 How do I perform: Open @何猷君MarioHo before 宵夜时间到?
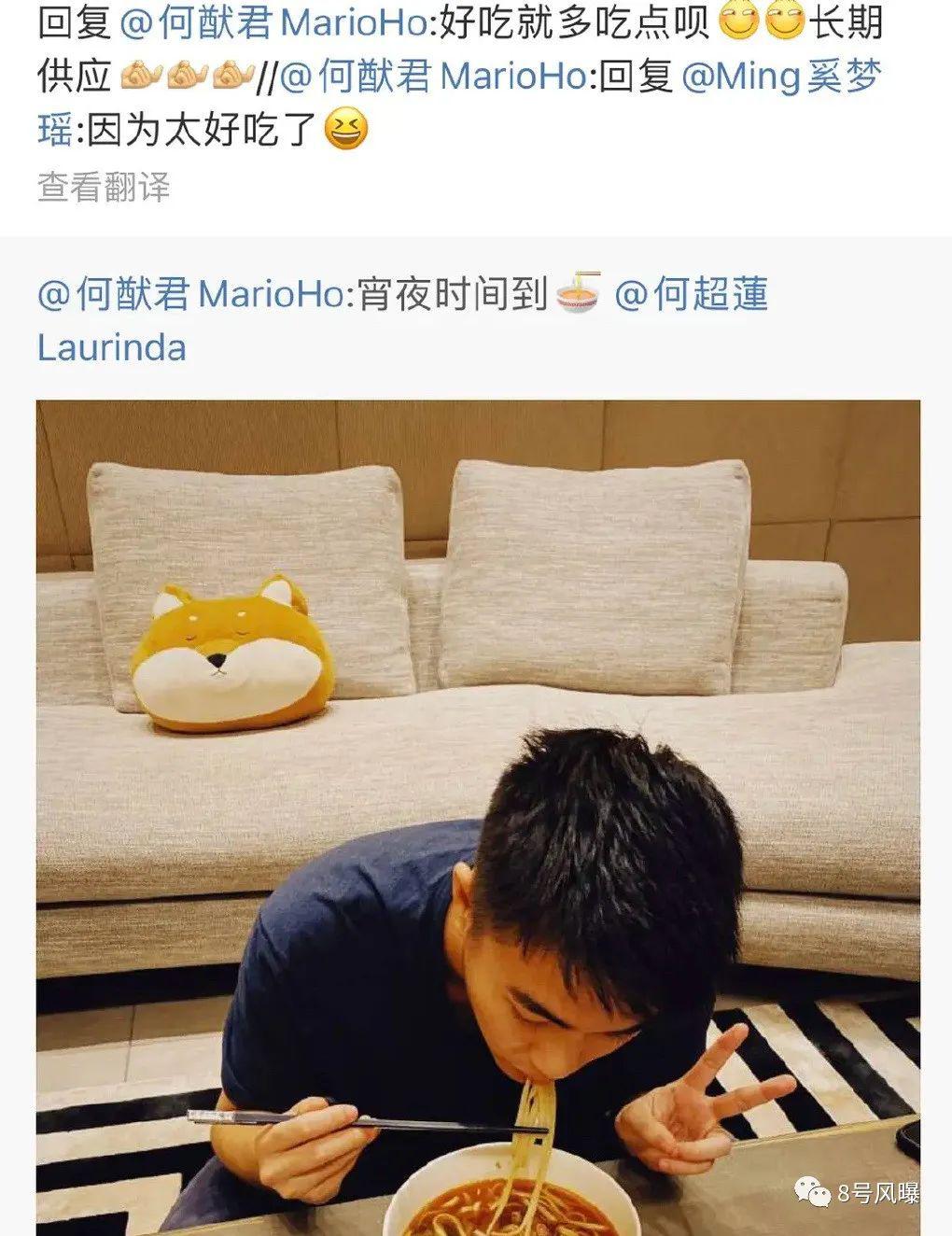[190, 296]
